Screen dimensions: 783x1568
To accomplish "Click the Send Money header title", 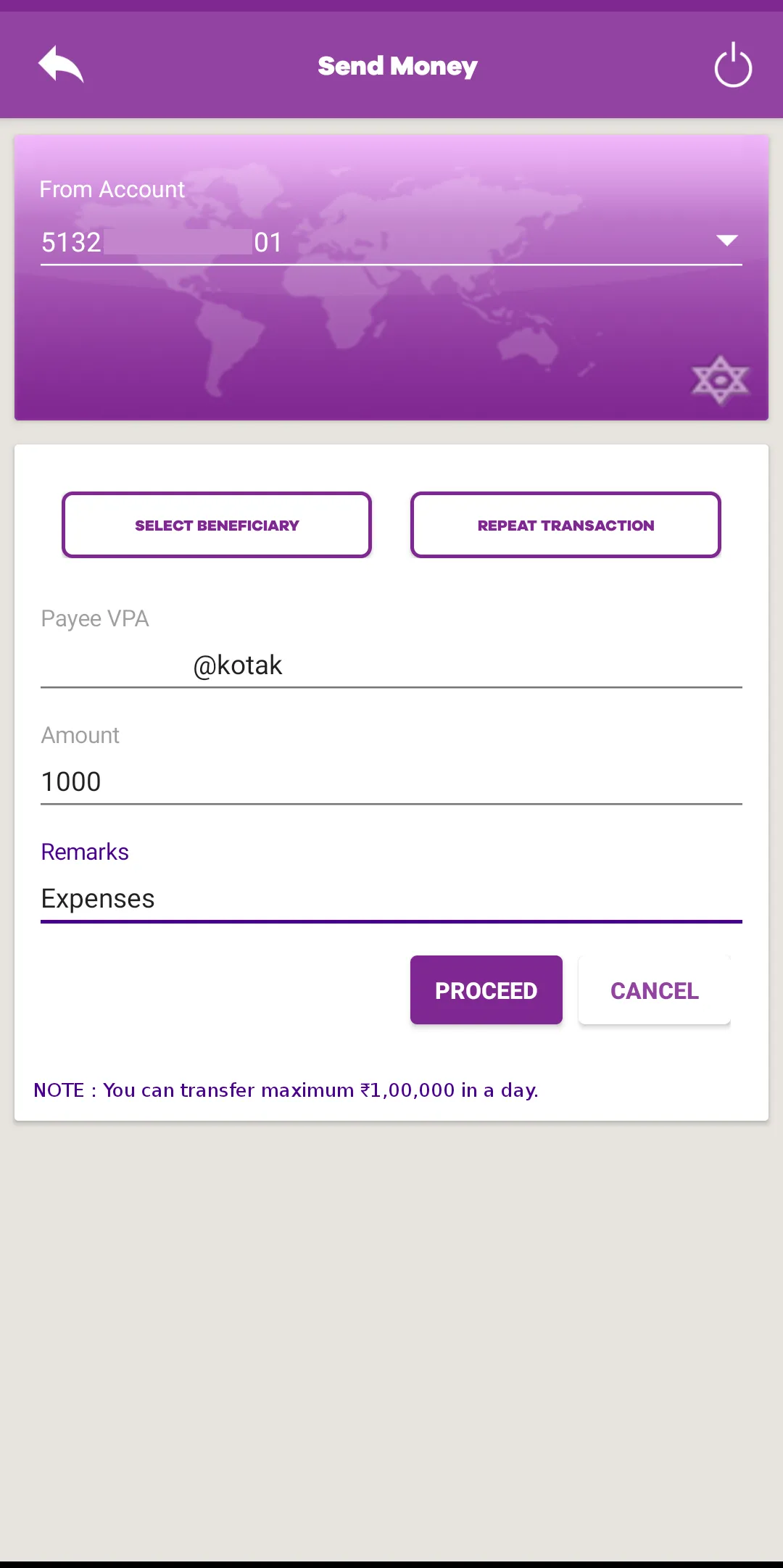I will [397, 65].
